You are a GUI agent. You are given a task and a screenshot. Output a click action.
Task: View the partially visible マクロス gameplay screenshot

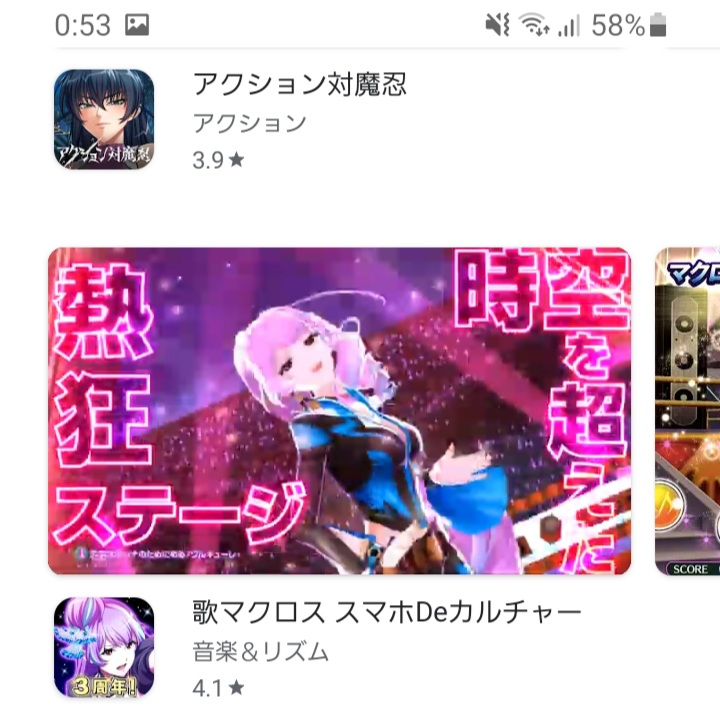click(687, 411)
